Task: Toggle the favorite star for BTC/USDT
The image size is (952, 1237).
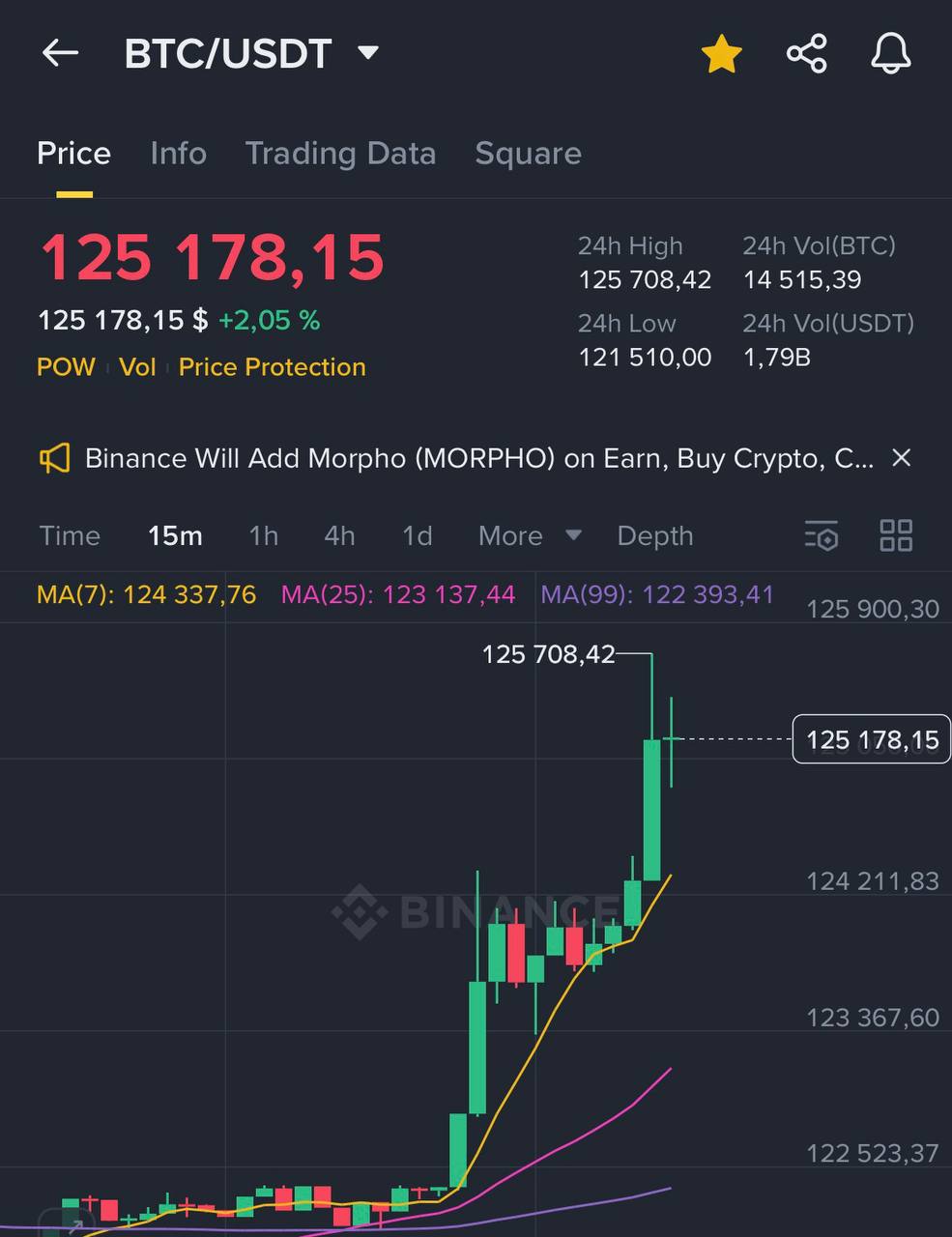Action: click(x=721, y=54)
